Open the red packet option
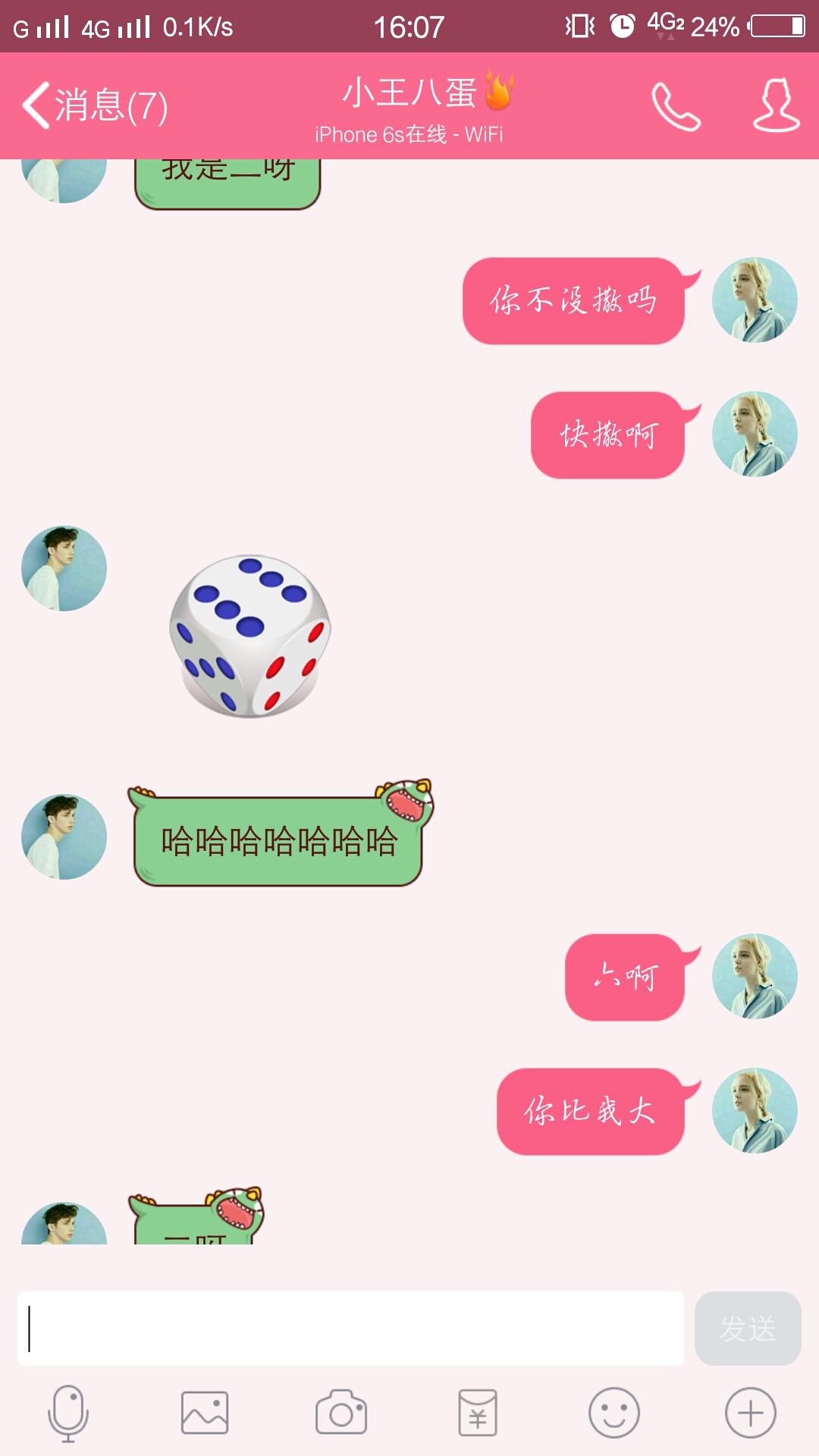Viewport: 819px width, 1456px height. [478, 1413]
